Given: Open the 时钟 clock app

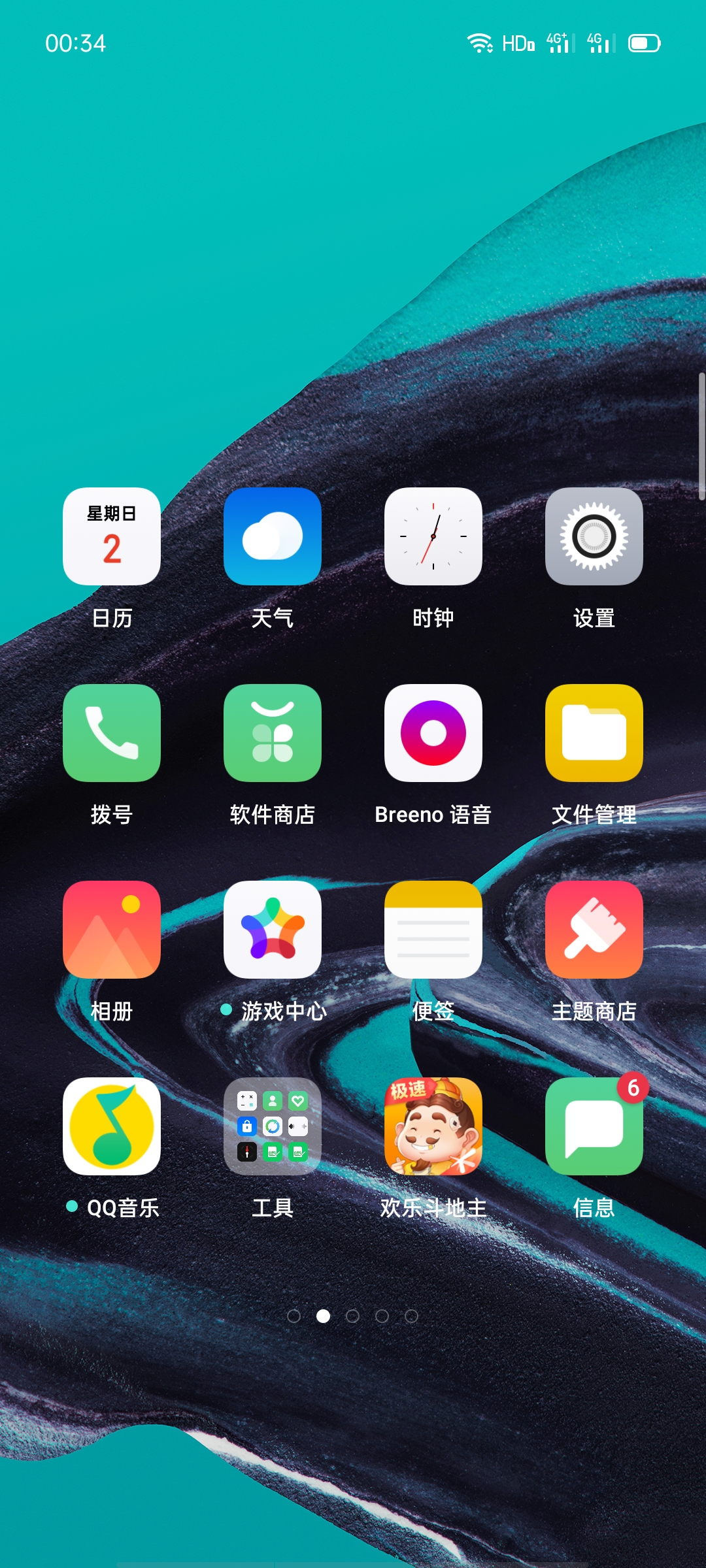Looking at the screenshot, I should (x=433, y=536).
